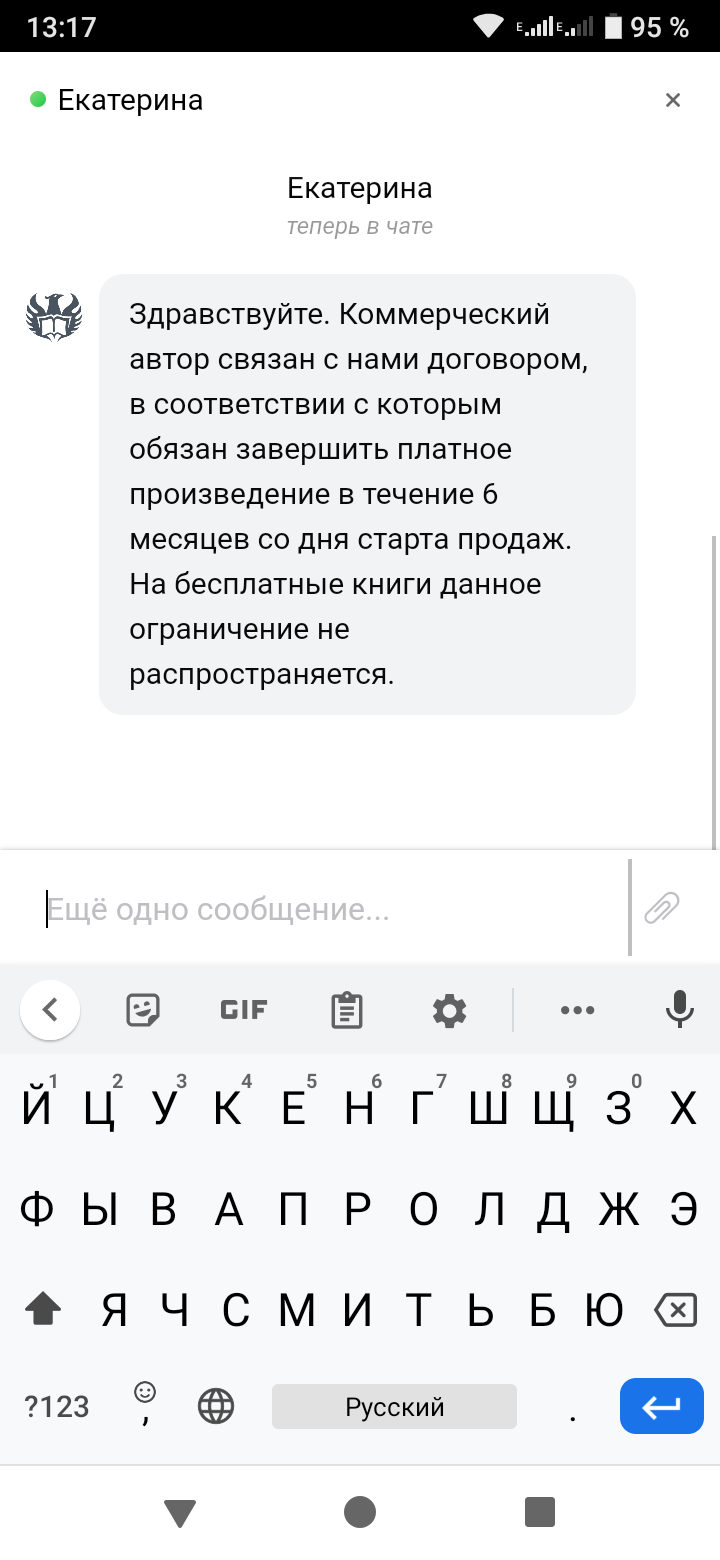720x1560 pixels.
Task: Attach a file with the paperclip icon
Action: click(x=661, y=908)
